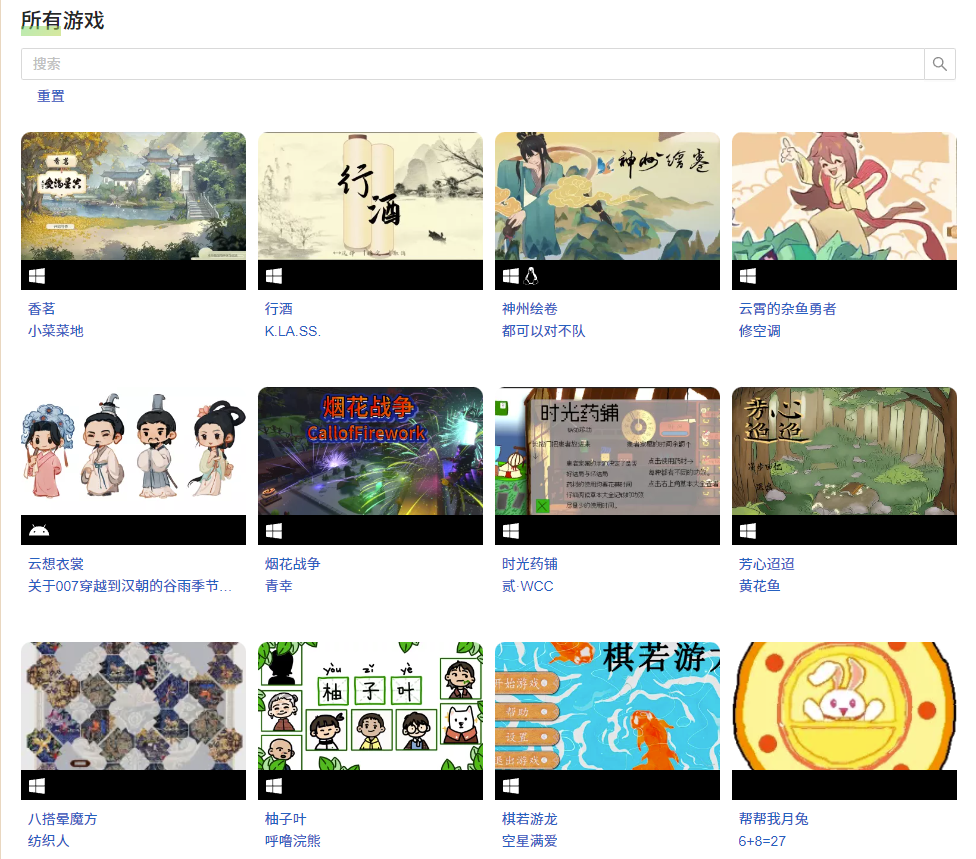Open the 香茗 game cover
Viewport: 976px width, 859px height.
pyautogui.click(x=133, y=196)
